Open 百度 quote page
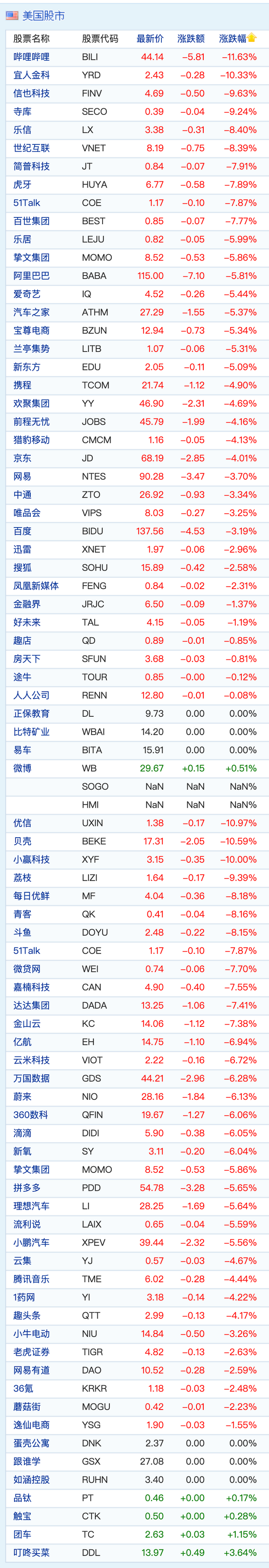The image size is (269, 1568). point(23,531)
